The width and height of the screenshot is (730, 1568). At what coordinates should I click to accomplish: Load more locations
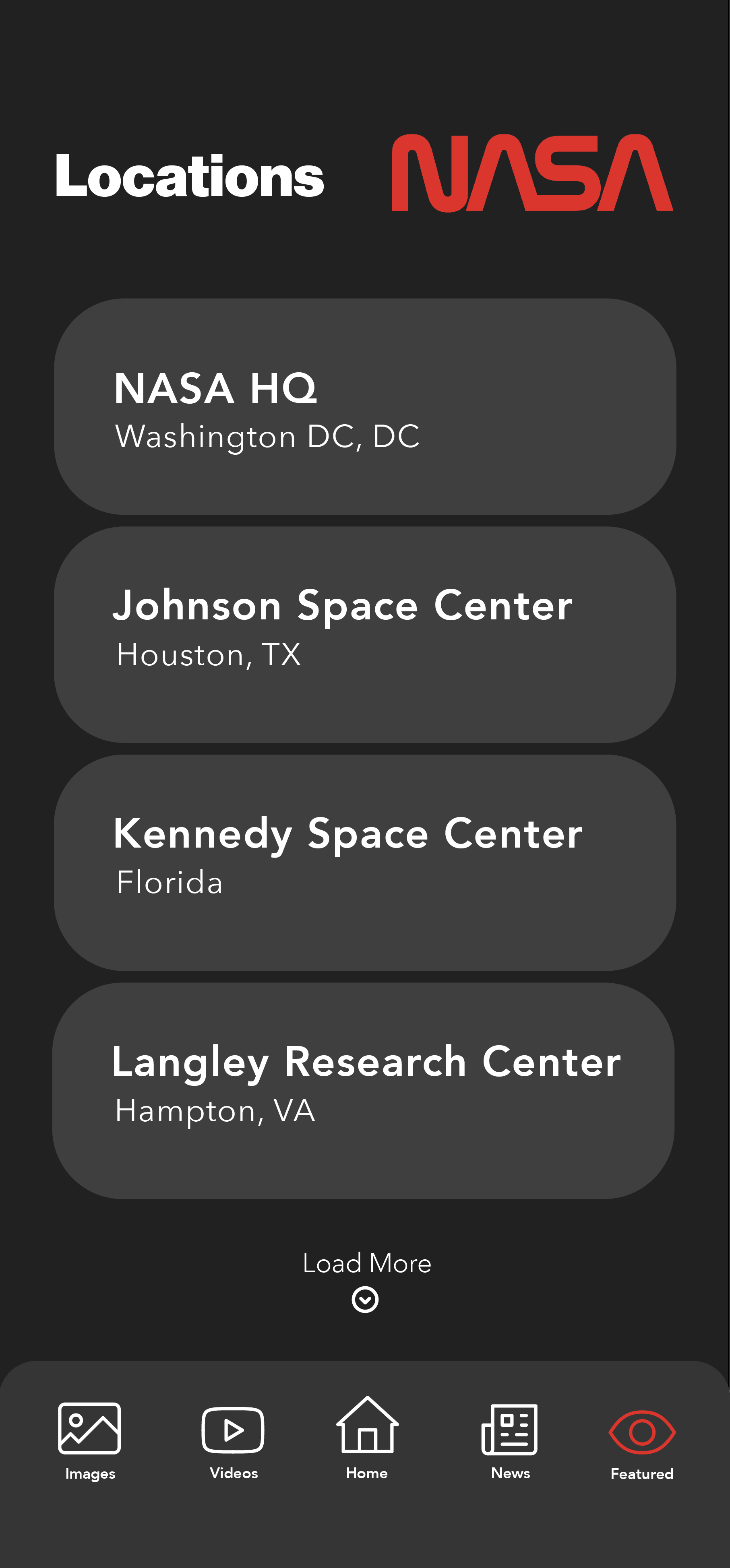click(x=366, y=1279)
